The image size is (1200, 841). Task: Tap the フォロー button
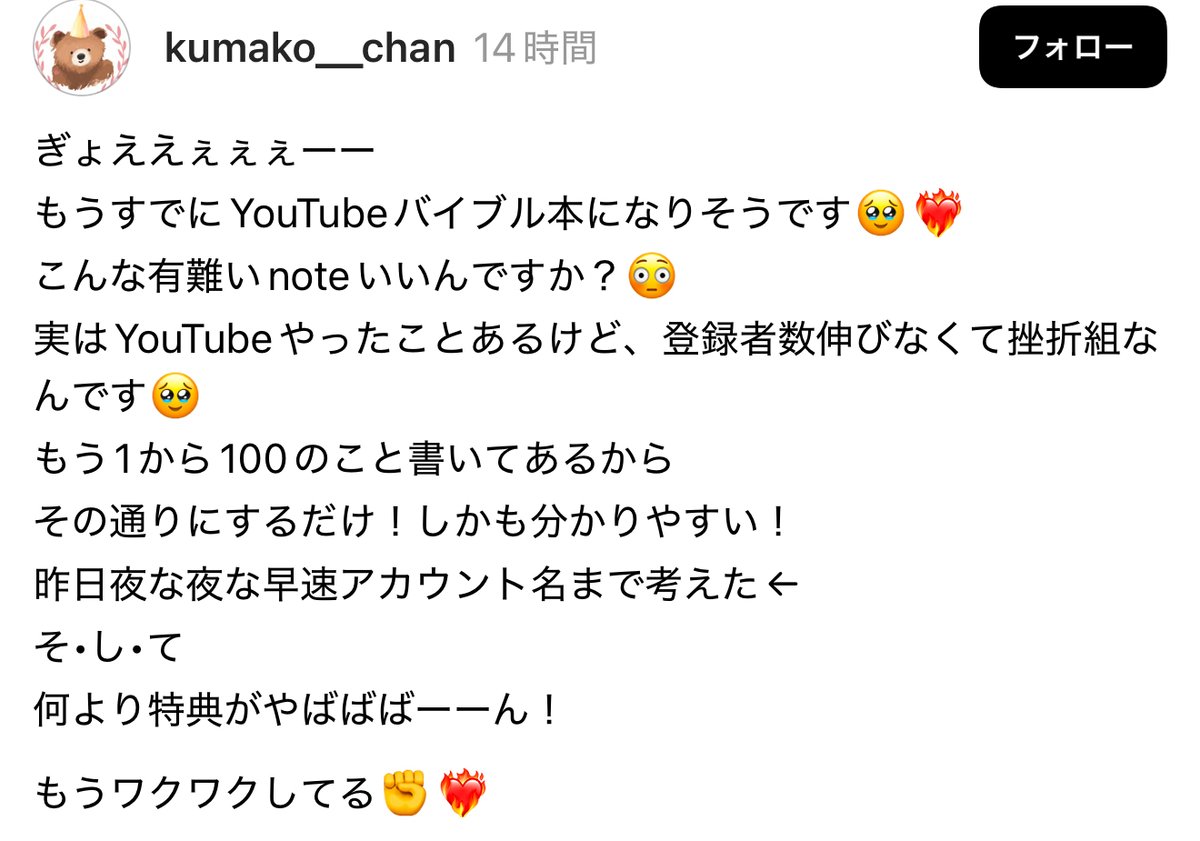pos(1072,48)
